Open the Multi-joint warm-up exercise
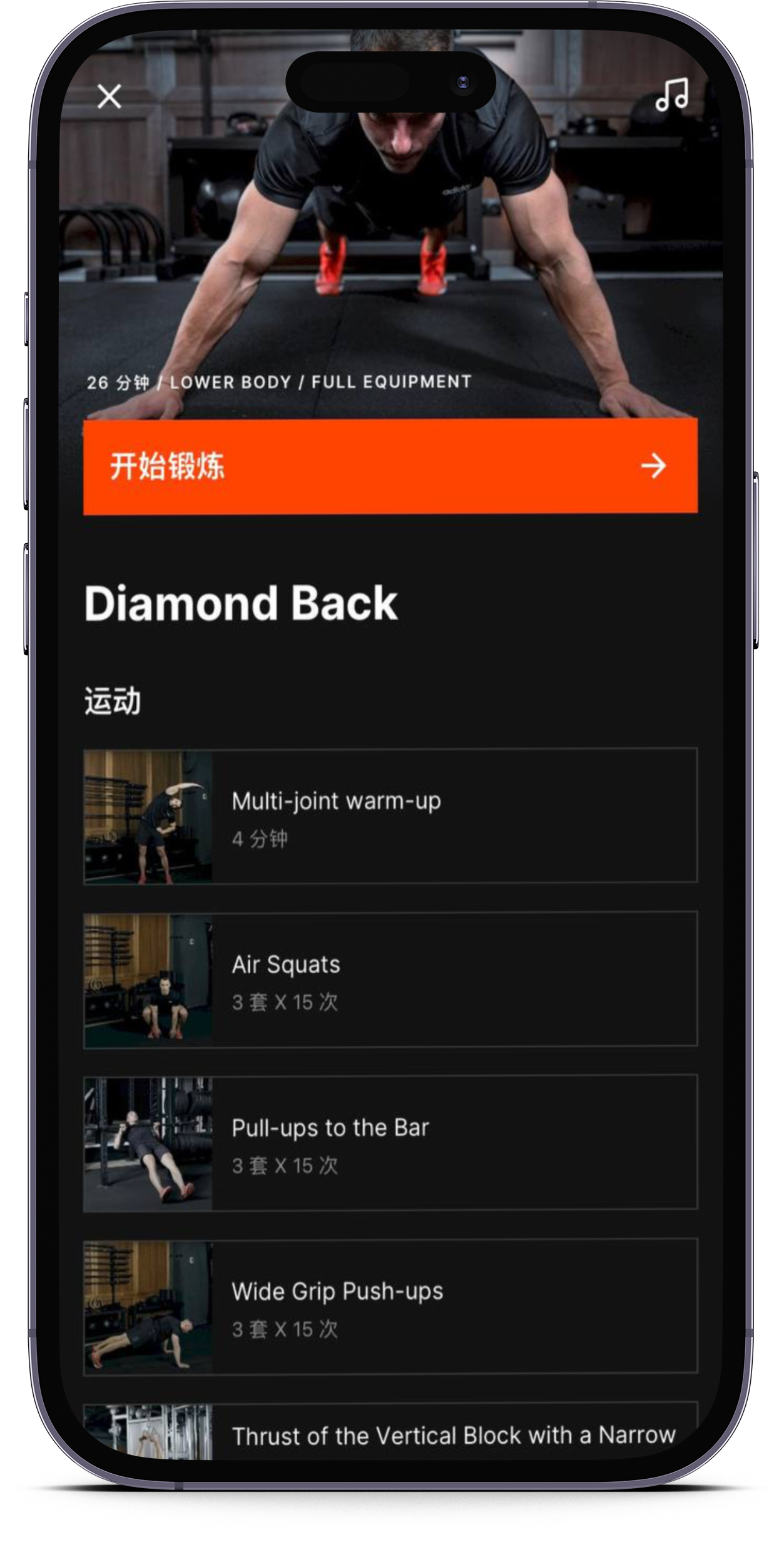 pos(390,815)
